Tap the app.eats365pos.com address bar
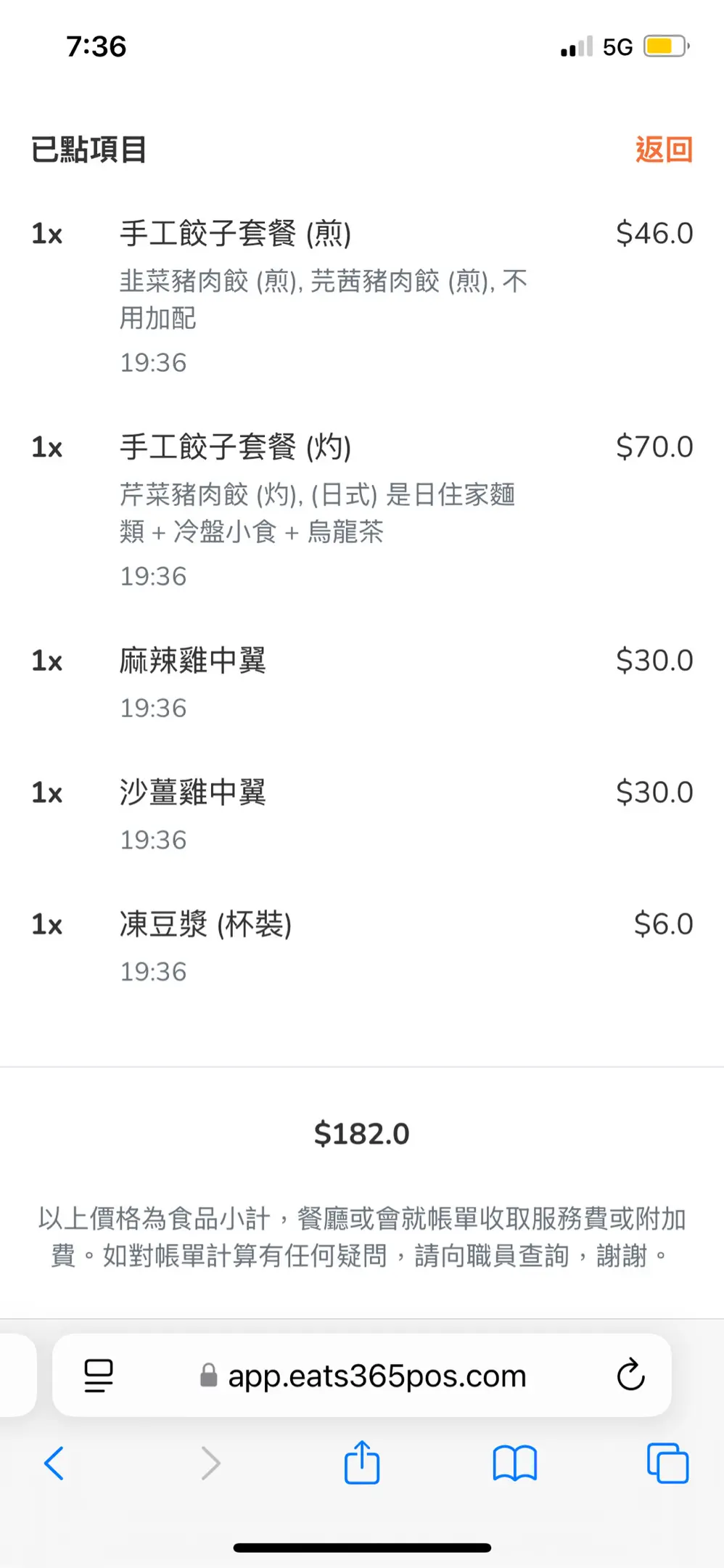Image resolution: width=724 pixels, height=1568 pixels. (x=362, y=1375)
